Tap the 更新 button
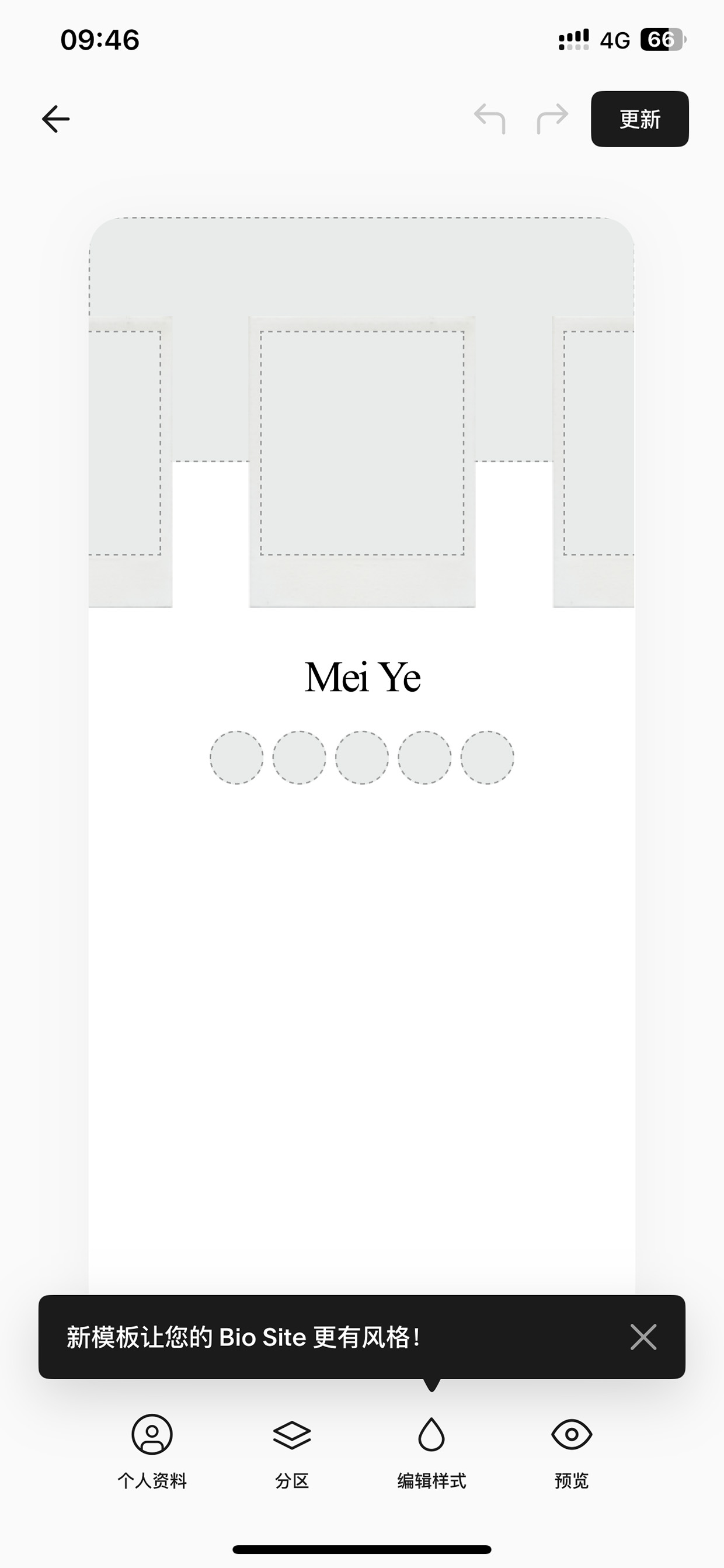The height and width of the screenshot is (1568, 724). tap(639, 119)
